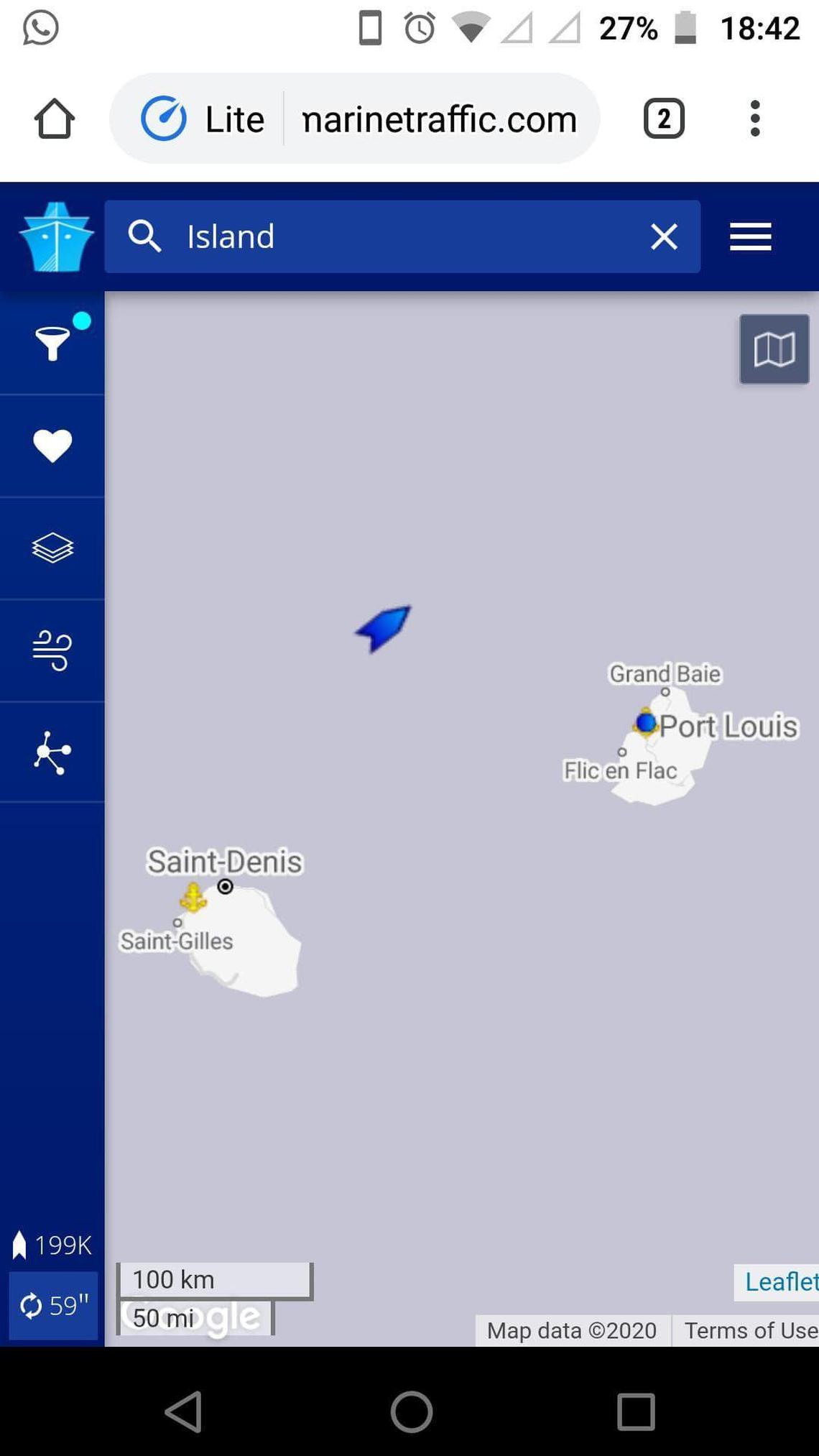Open the browser options menu
The image size is (819, 1456).
pyautogui.click(x=754, y=119)
